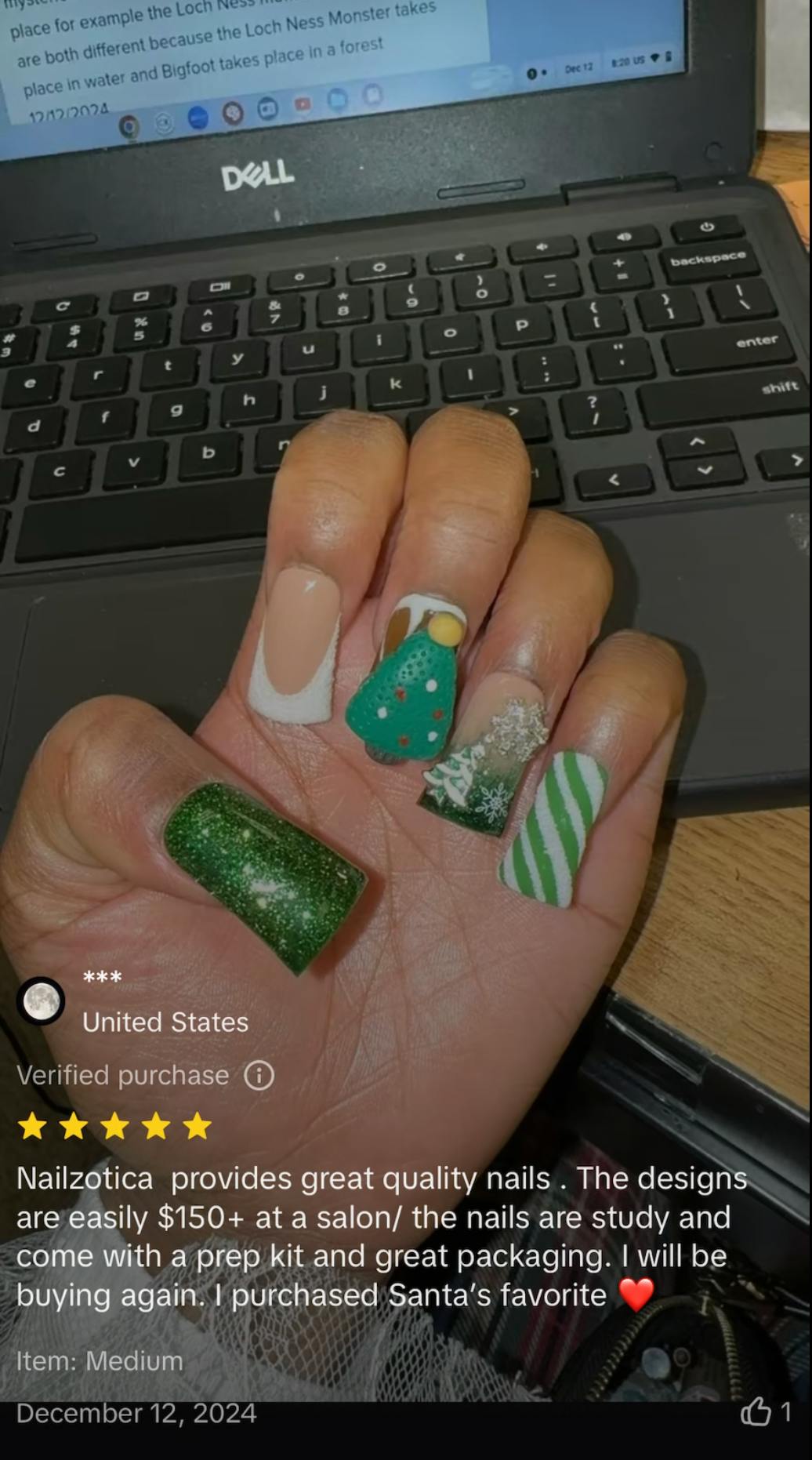Screen dimensions: 812x1460
Task: Open the Verified purchase info icon
Action: pos(259,1075)
